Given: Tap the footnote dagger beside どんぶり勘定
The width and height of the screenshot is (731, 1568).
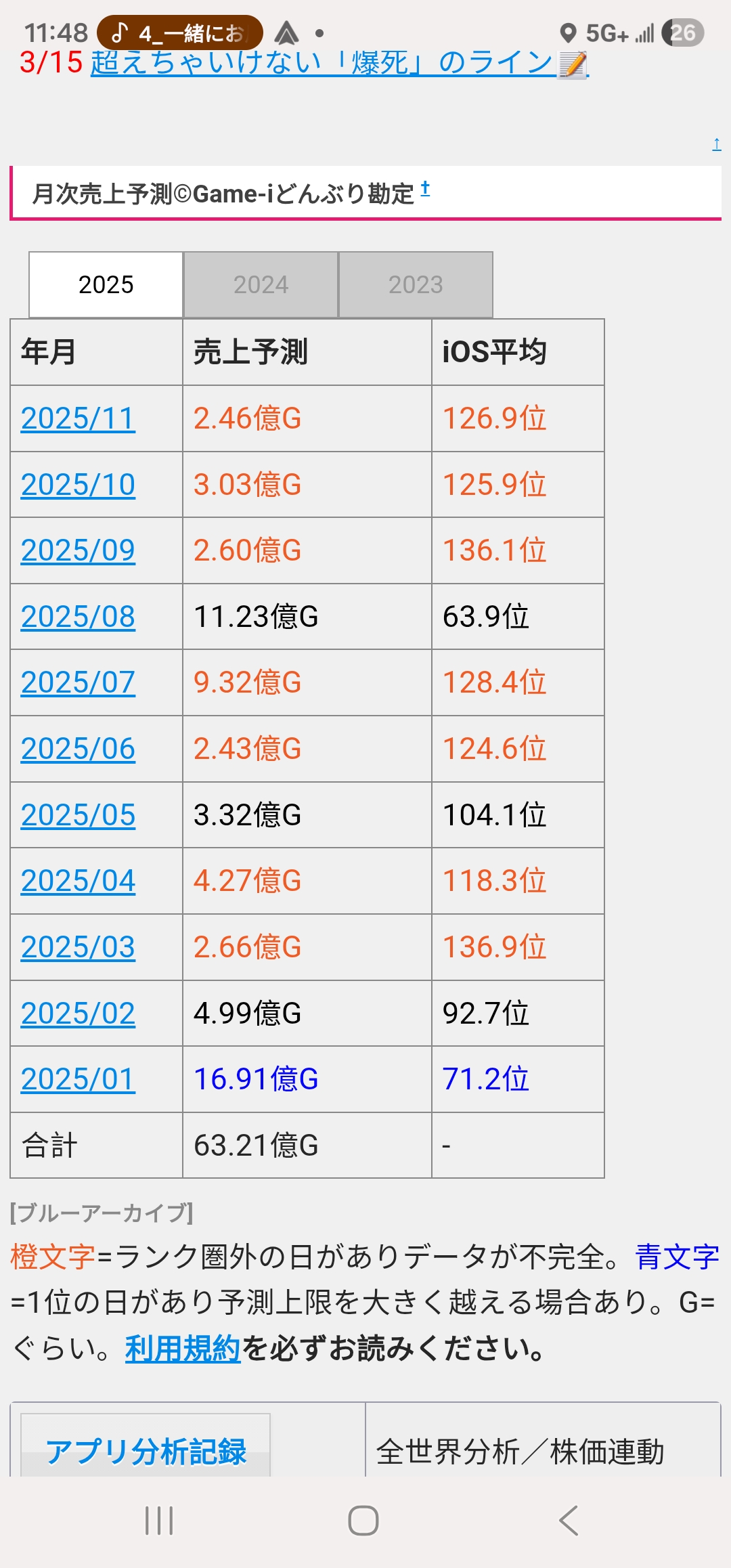Looking at the screenshot, I should coord(425,188).
